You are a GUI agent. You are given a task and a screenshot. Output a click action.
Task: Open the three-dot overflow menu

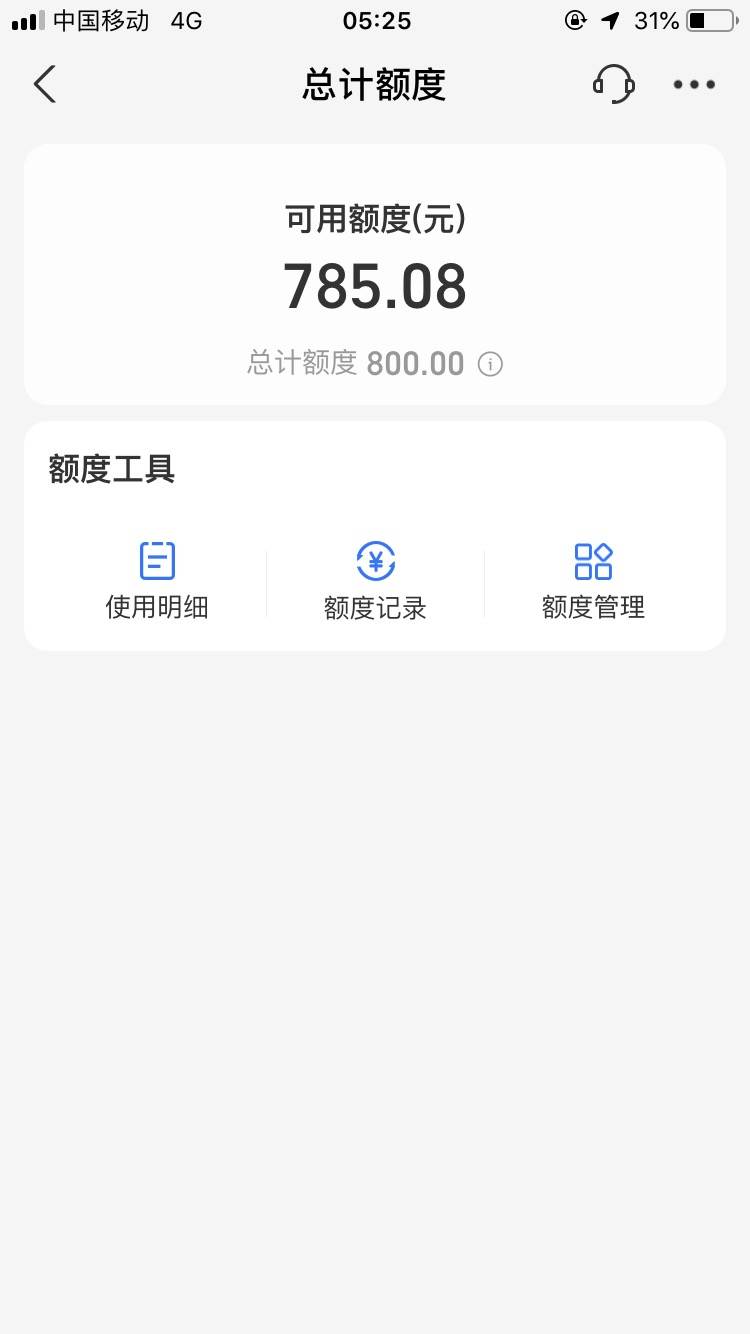point(694,85)
